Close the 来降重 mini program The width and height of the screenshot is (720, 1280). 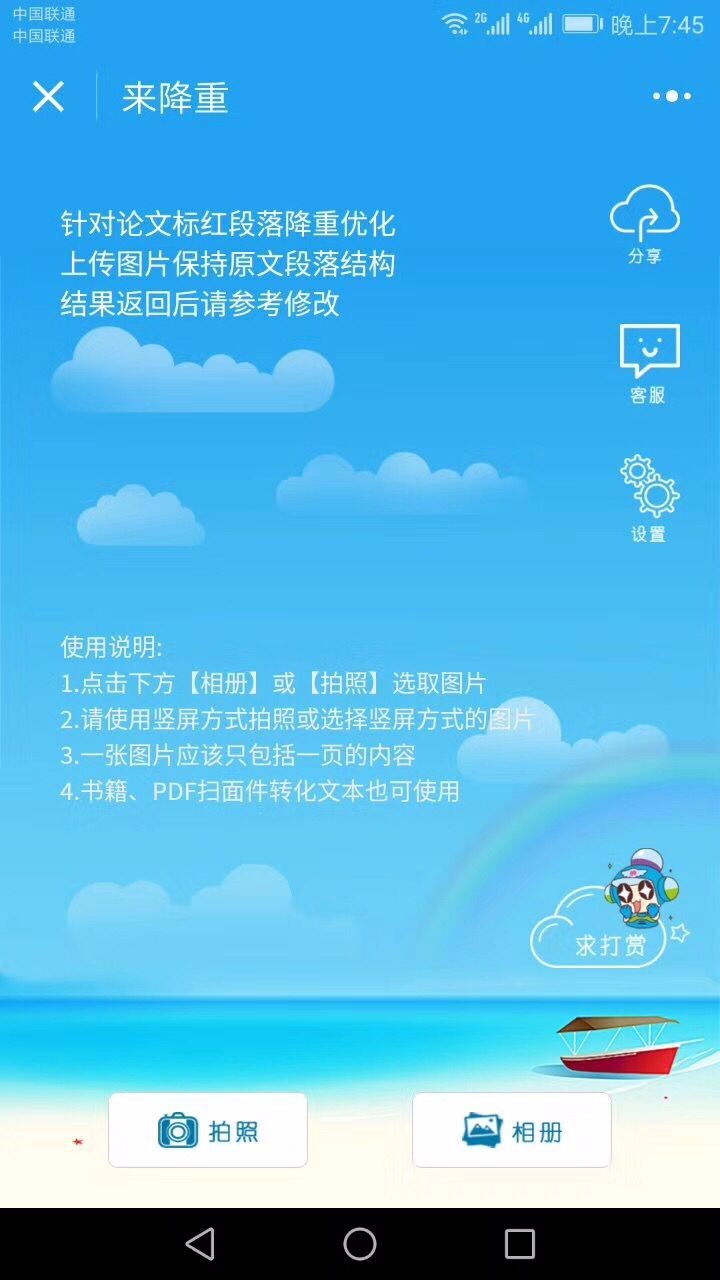(x=48, y=97)
